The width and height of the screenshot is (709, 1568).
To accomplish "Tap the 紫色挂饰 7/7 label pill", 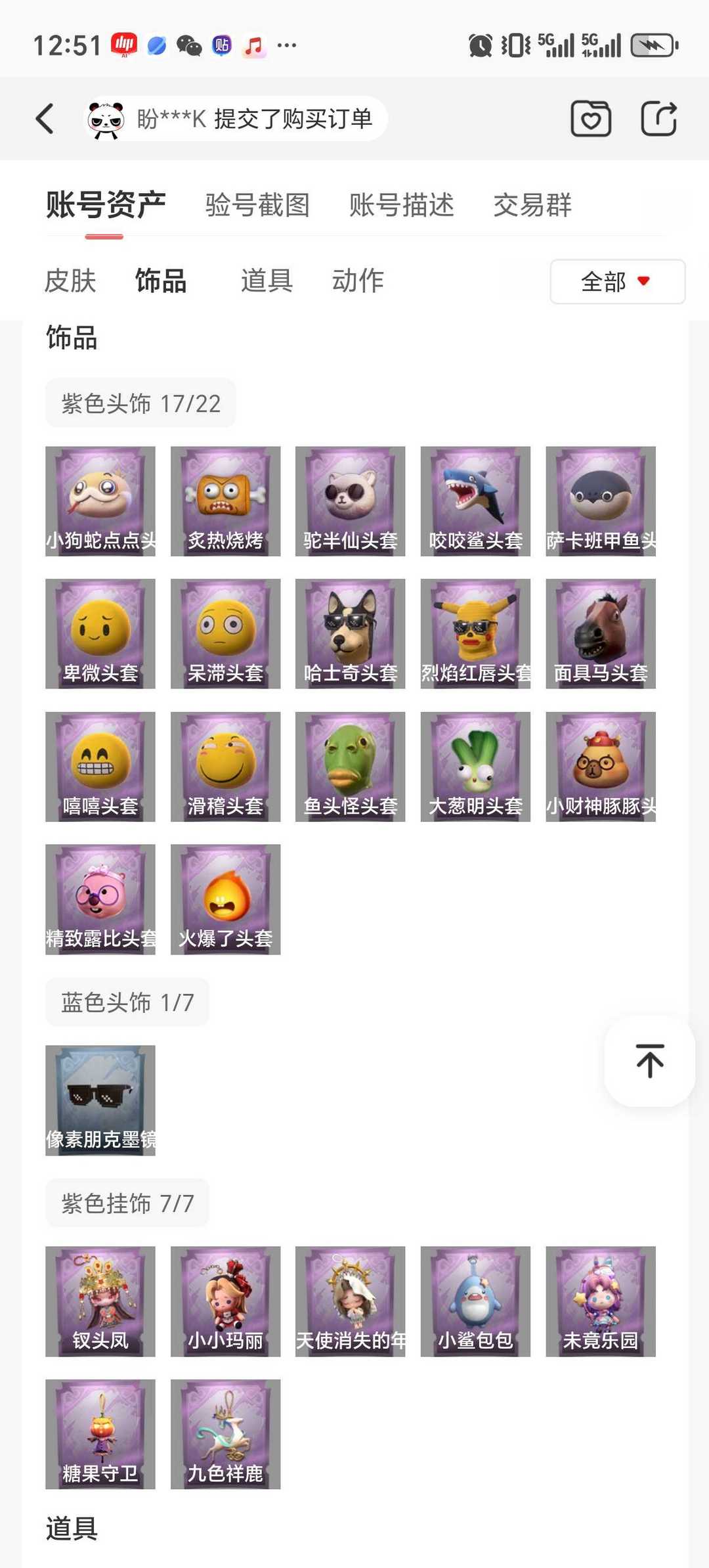I will [127, 1202].
